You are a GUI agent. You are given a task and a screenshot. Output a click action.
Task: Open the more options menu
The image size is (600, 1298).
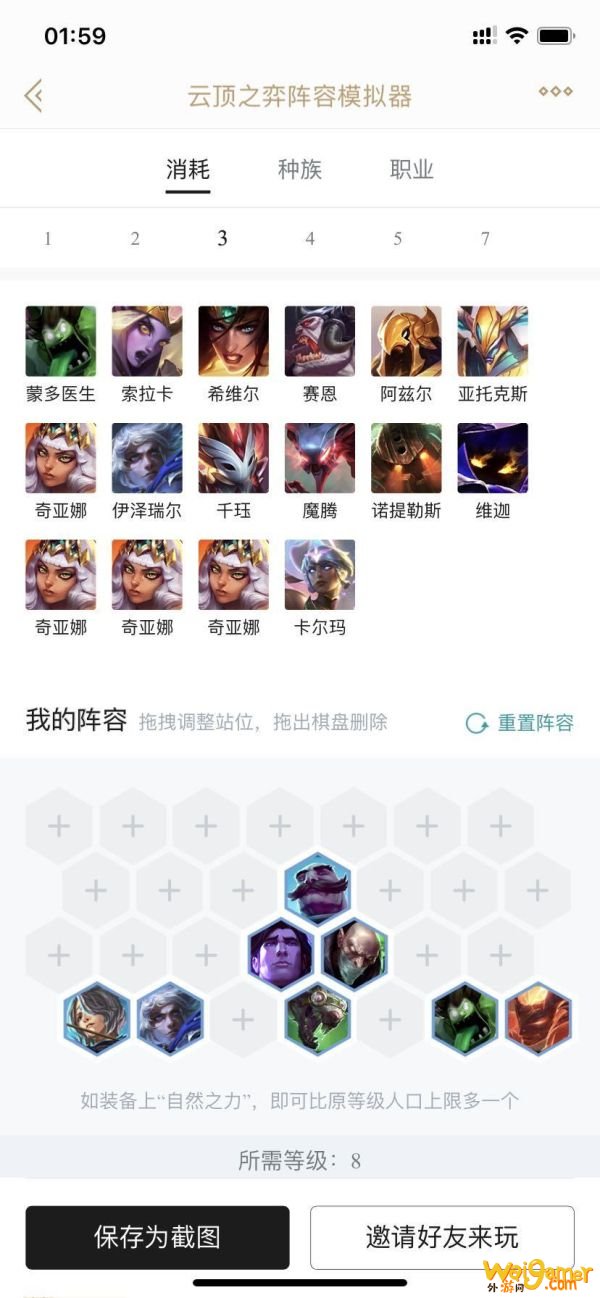(555, 92)
